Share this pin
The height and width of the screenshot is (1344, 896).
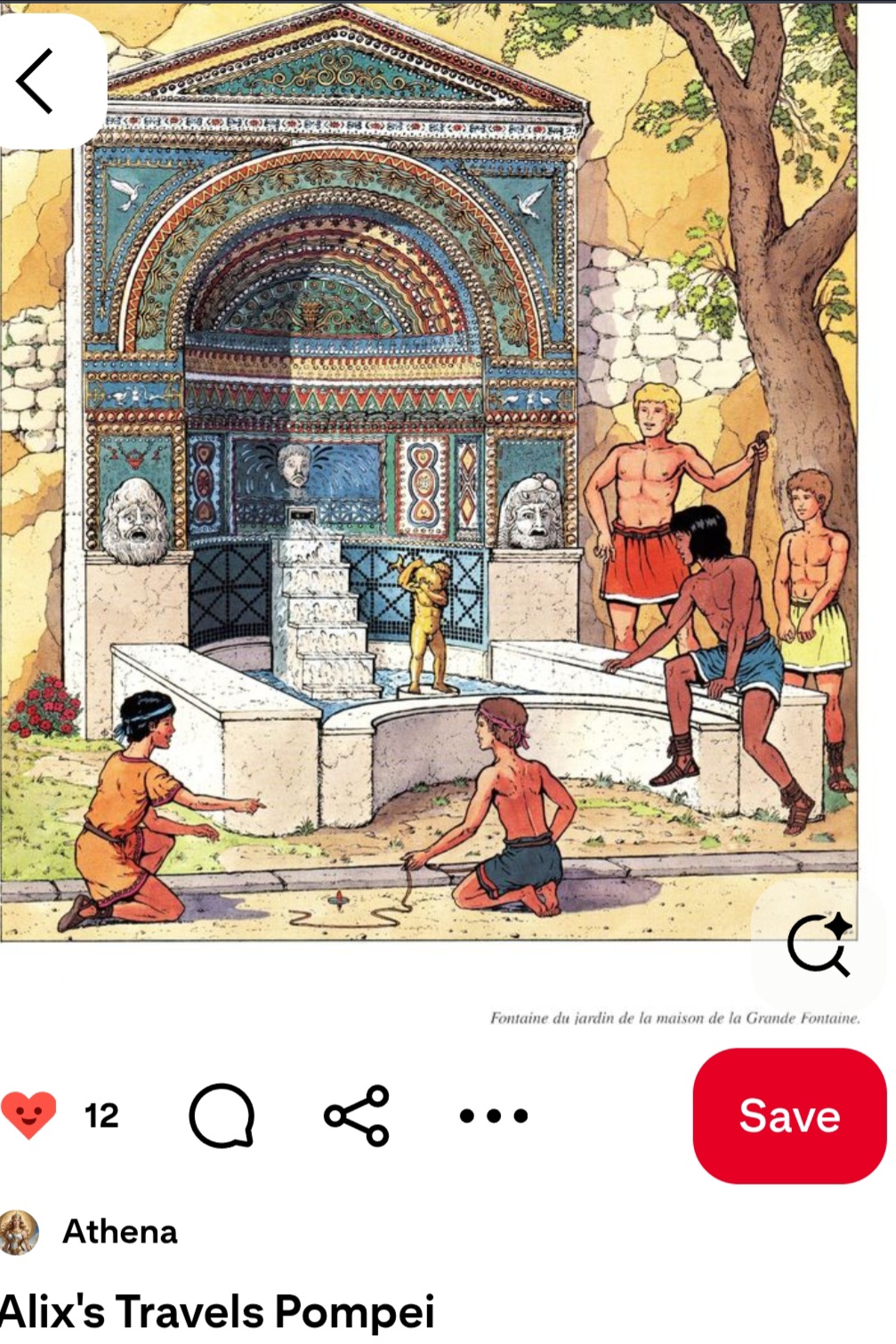click(357, 1114)
